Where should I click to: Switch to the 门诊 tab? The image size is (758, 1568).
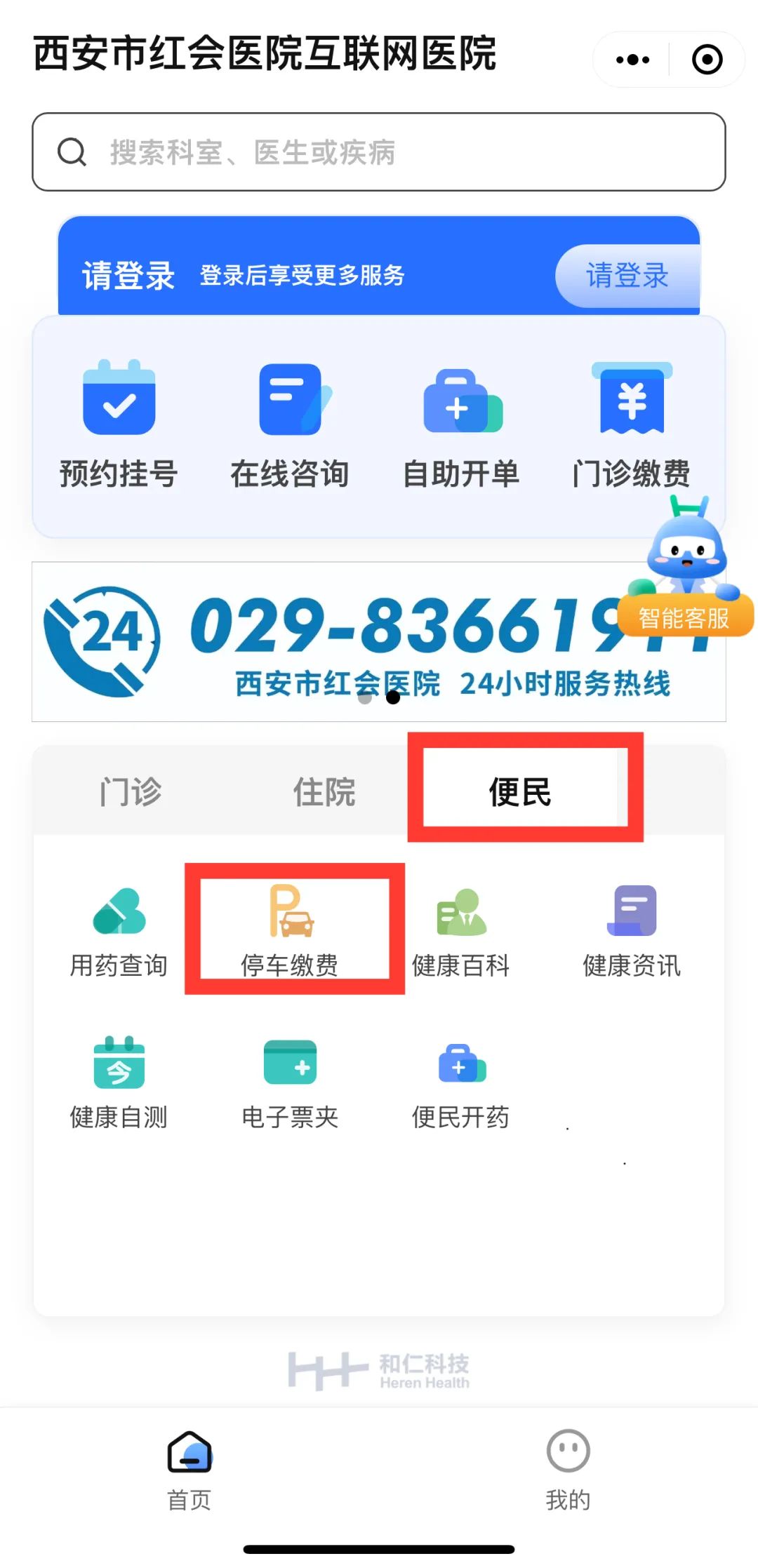[131, 791]
